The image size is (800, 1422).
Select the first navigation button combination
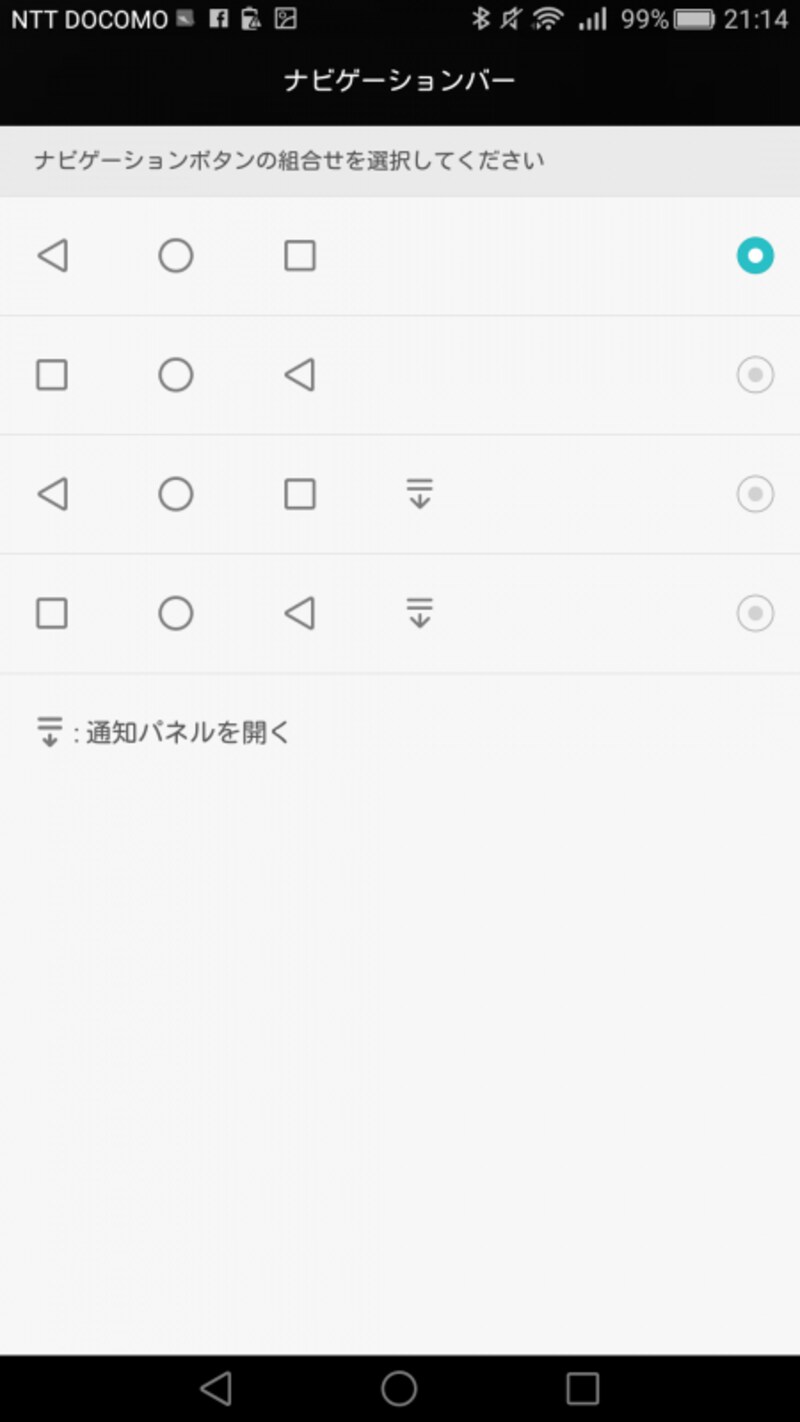754,255
